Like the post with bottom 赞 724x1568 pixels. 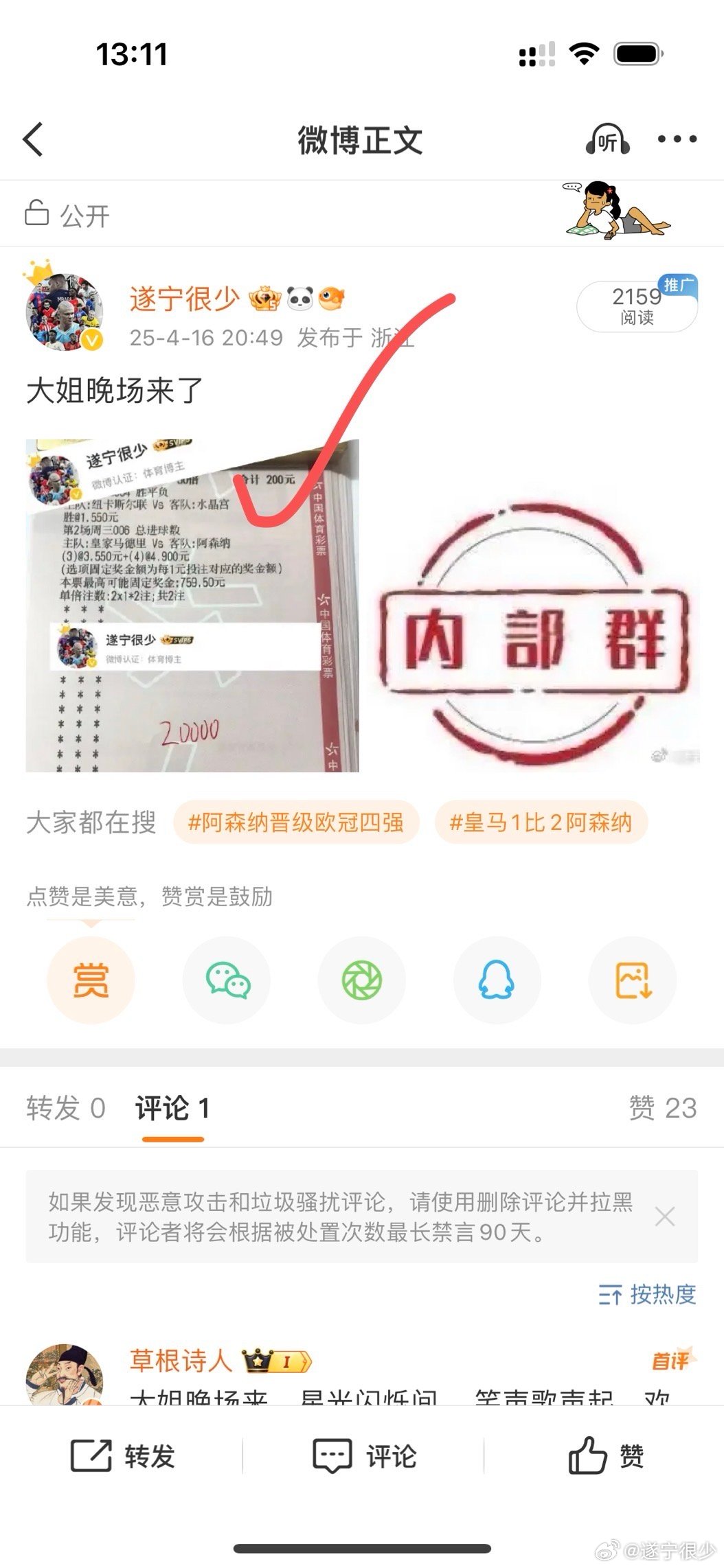tap(606, 1455)
